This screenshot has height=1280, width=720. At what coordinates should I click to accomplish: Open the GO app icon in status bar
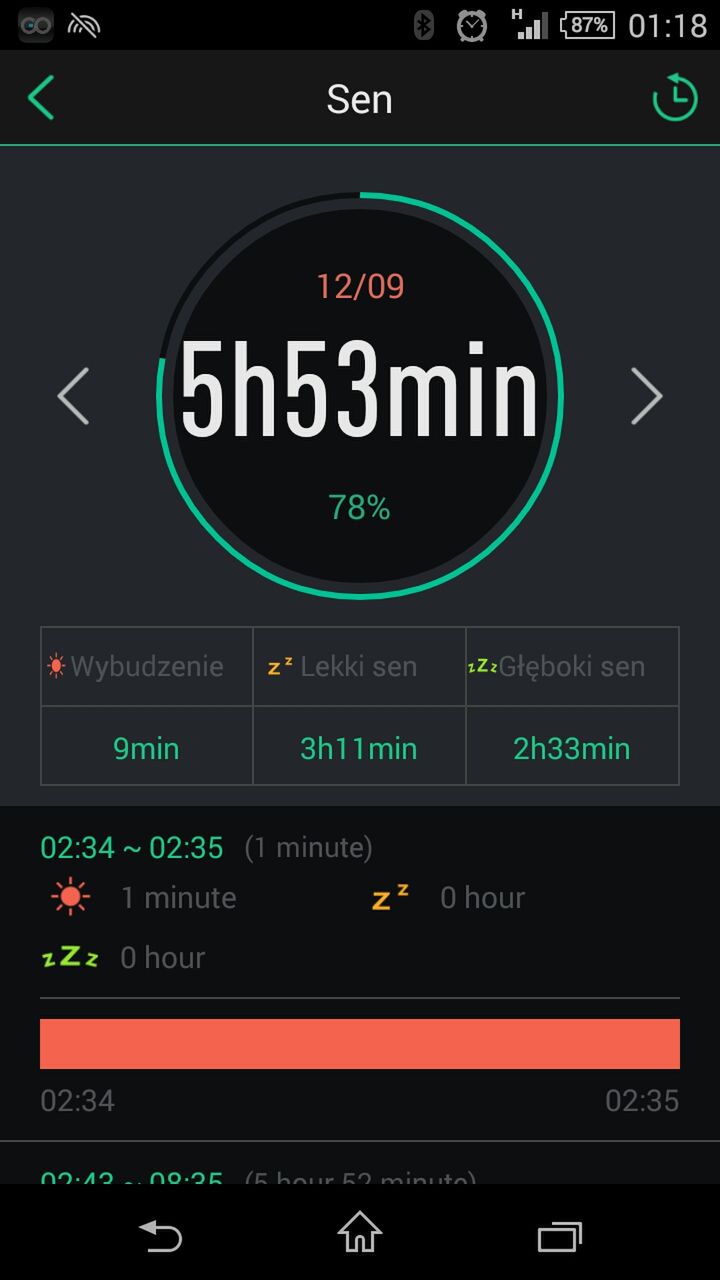click(x=34, y=25)
